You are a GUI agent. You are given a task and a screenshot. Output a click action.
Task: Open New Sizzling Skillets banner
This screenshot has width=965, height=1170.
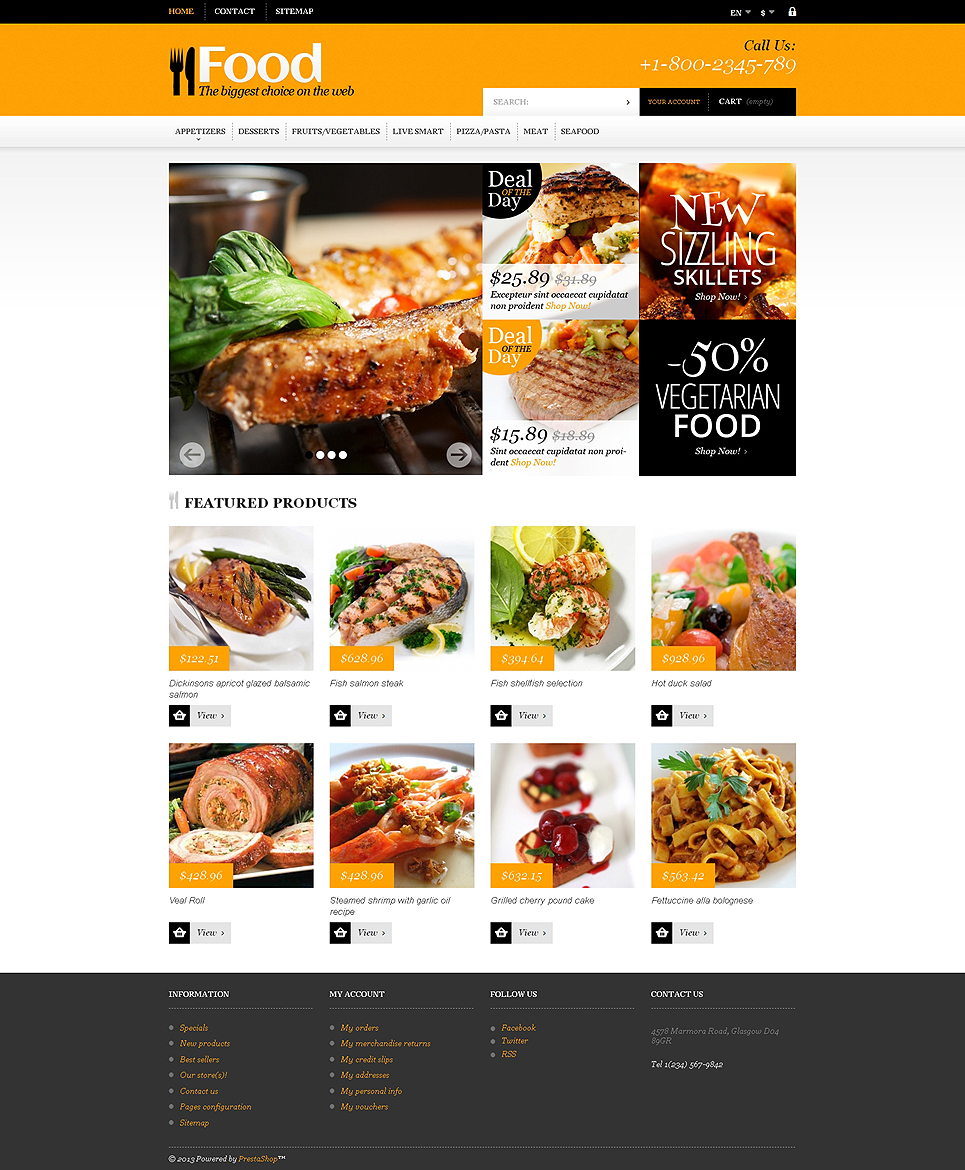[717, 241]
